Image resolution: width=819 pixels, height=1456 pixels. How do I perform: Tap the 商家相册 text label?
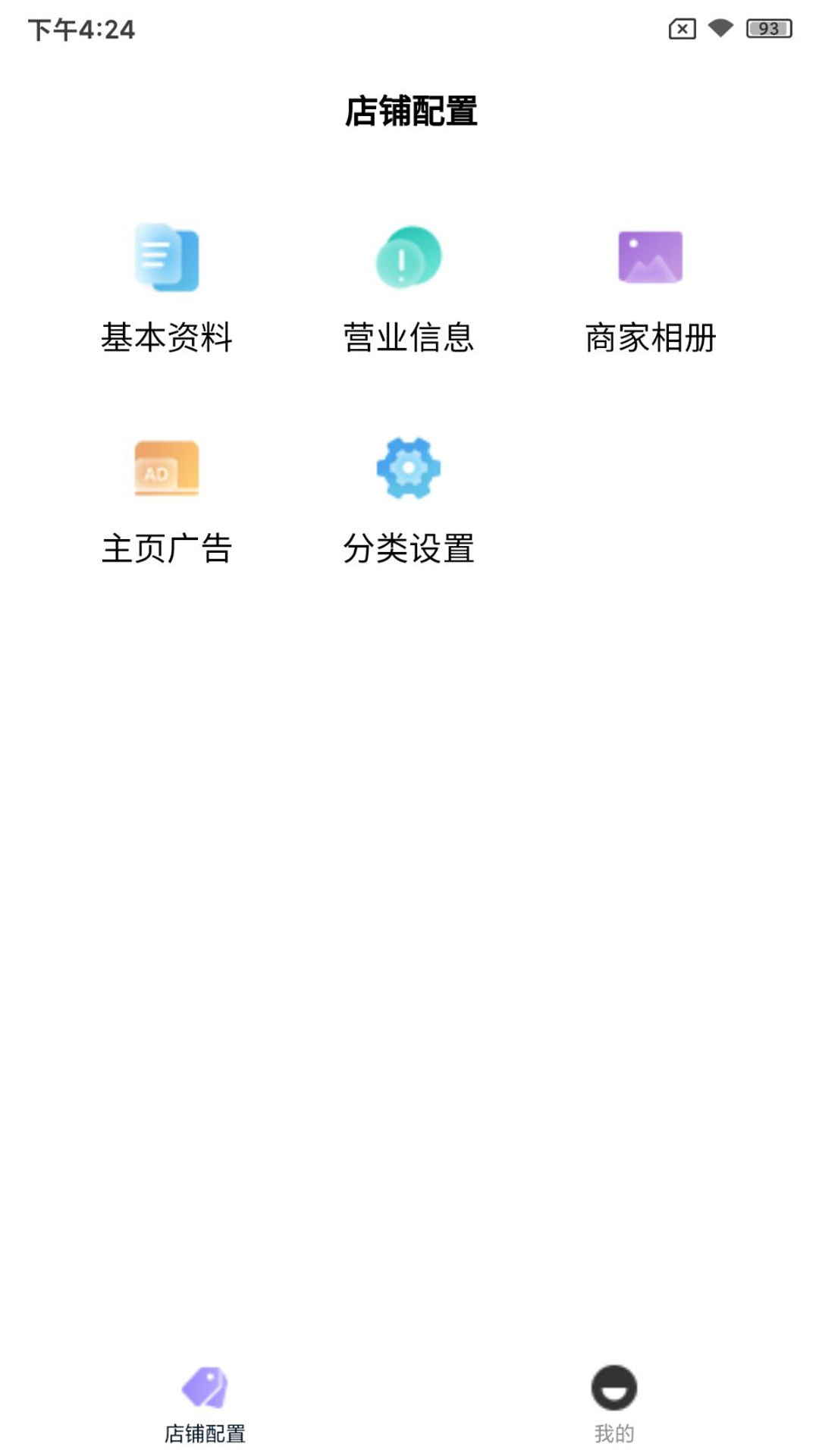[650, 339]
